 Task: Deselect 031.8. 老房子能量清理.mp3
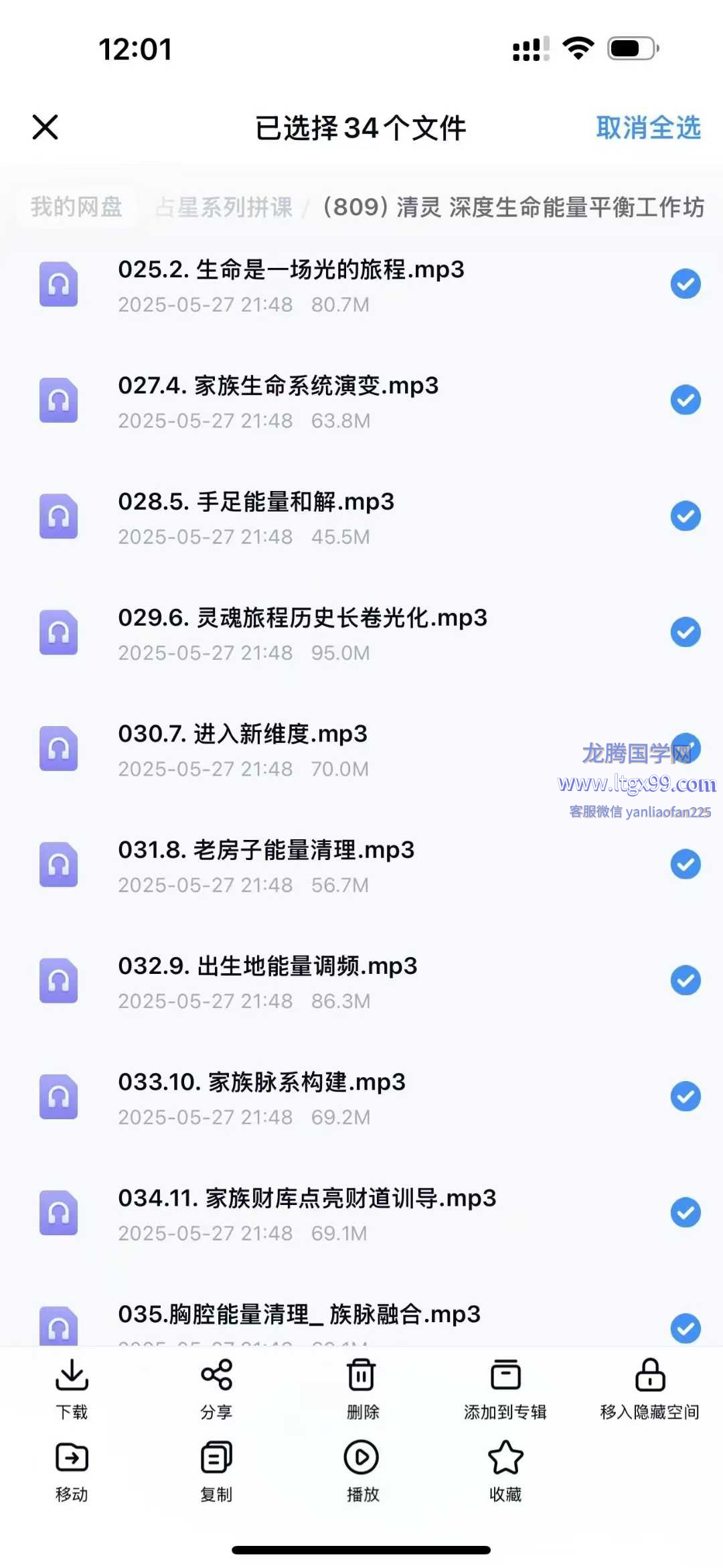pyautogui.click(x=686, y=864)
